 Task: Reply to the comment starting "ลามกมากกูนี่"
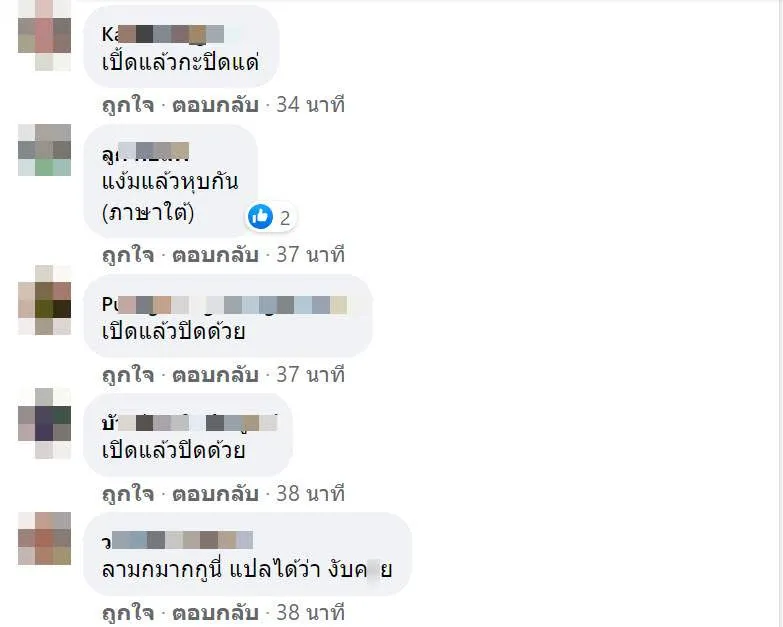215,613
